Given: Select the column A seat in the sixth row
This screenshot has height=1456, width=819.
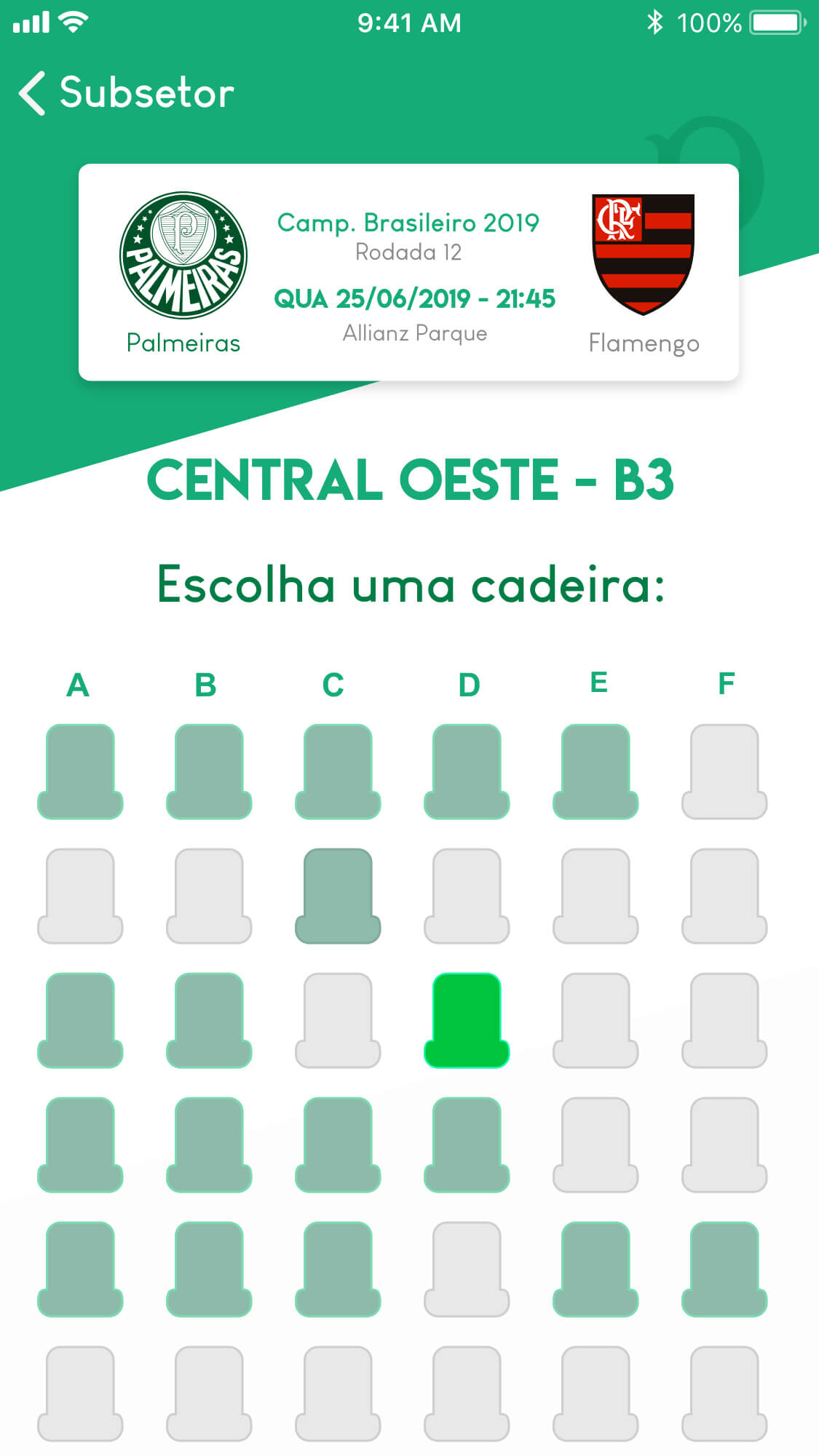Looking at the screenshot, I should pyautogui.click(x=80, y=1393).
